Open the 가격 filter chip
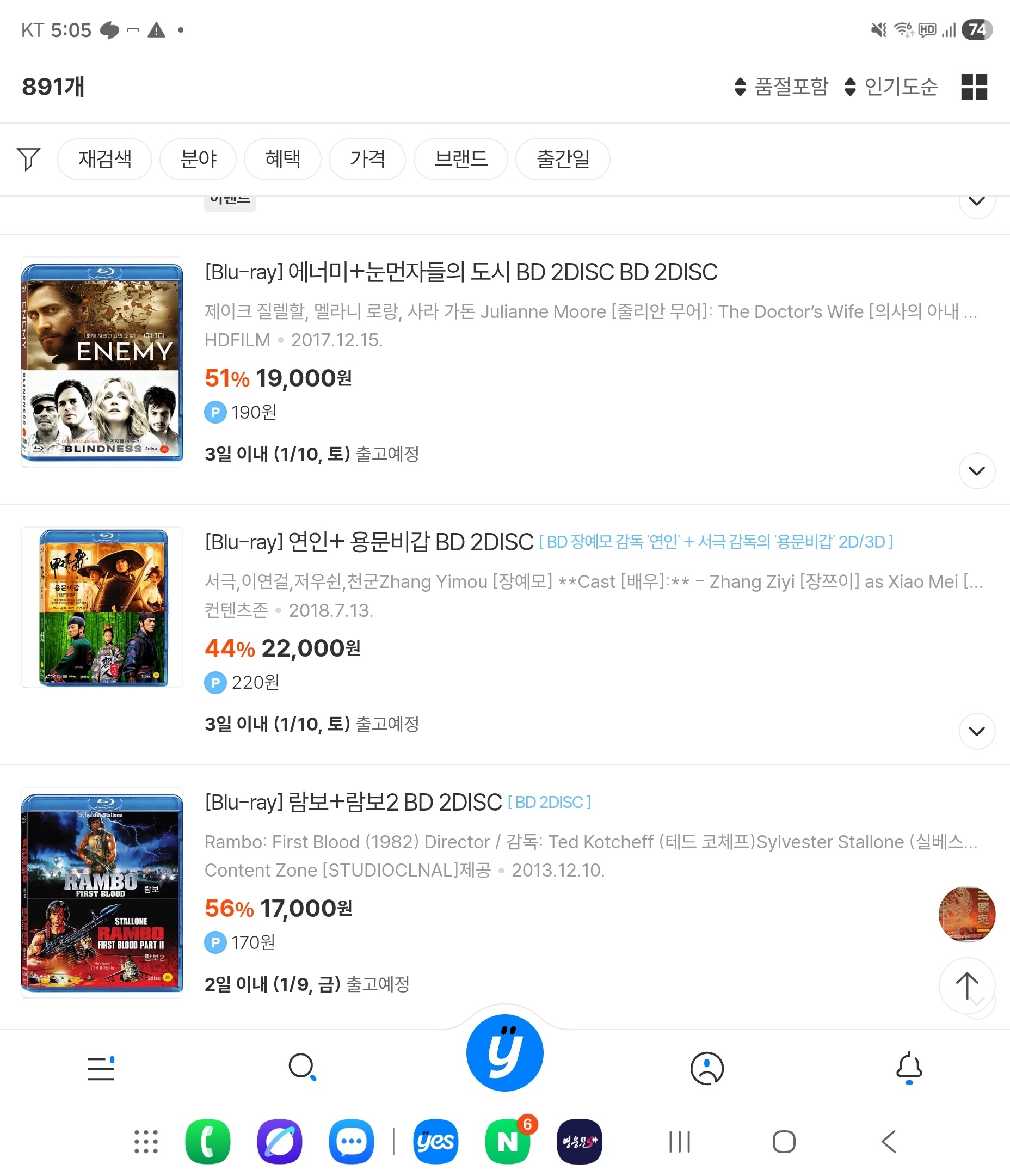 (x=367, y=159)
